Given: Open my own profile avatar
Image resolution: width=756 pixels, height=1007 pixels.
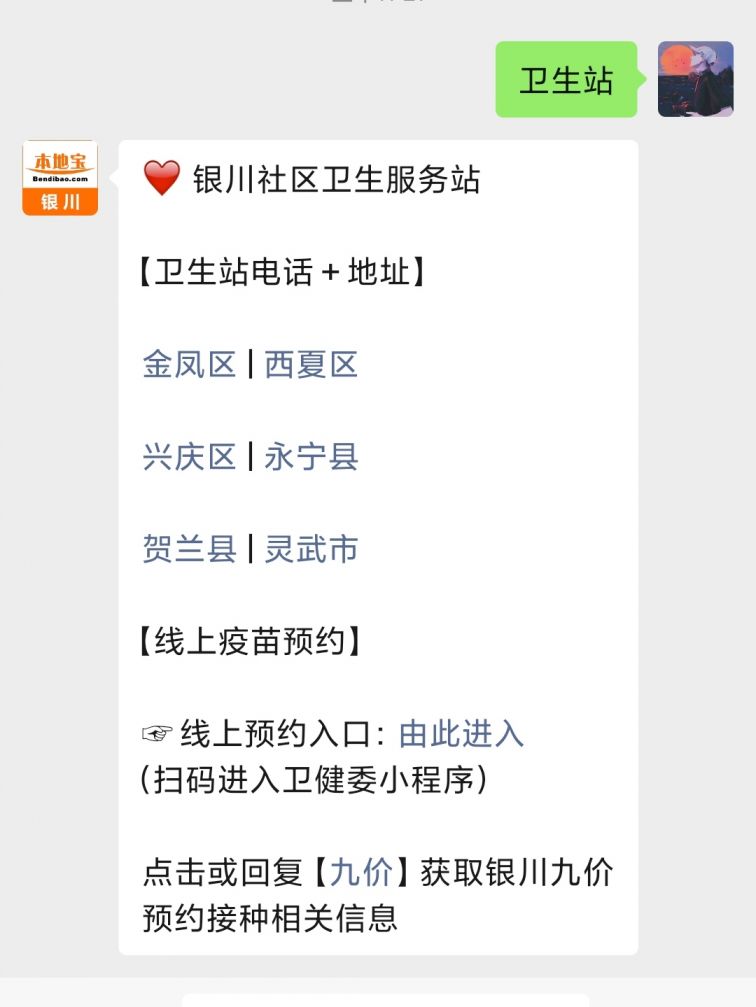Looking at the screenshot, I should [x=695, y=79].
